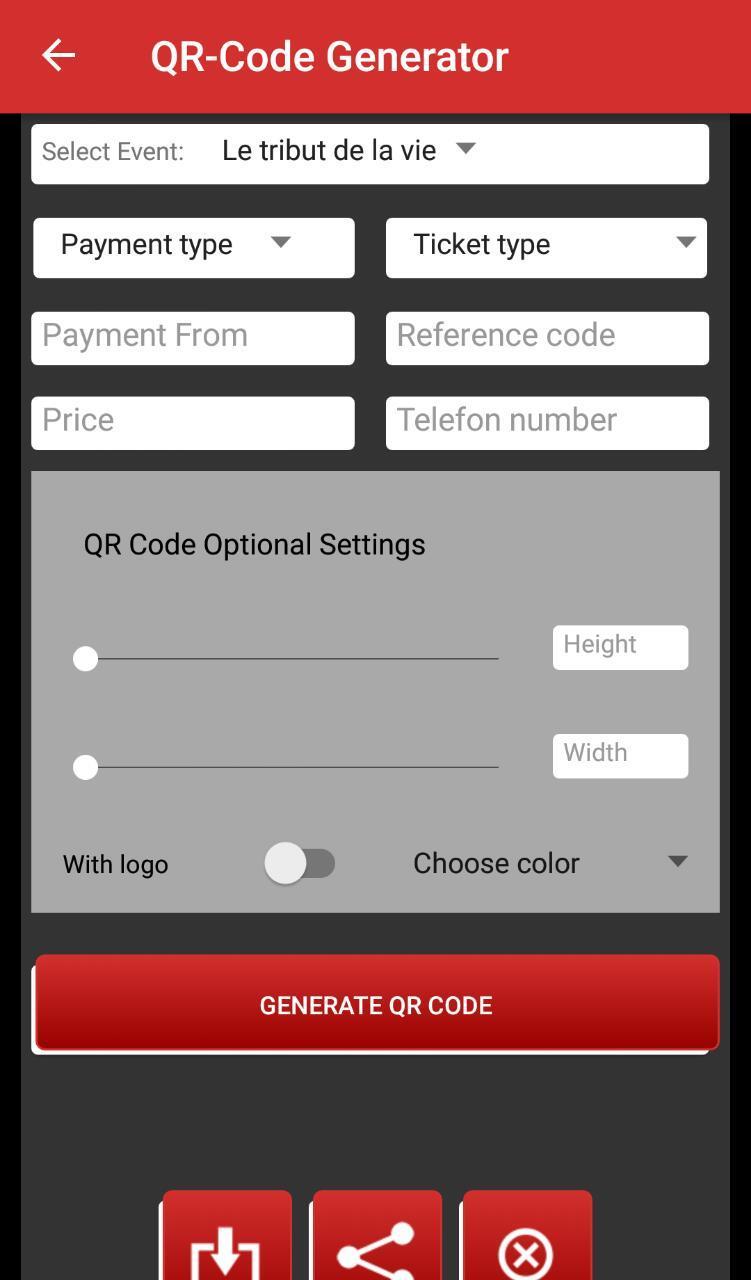This screenshot has width=751, height=1280.
Task: Tap the Height slider track
Action: 290,659
